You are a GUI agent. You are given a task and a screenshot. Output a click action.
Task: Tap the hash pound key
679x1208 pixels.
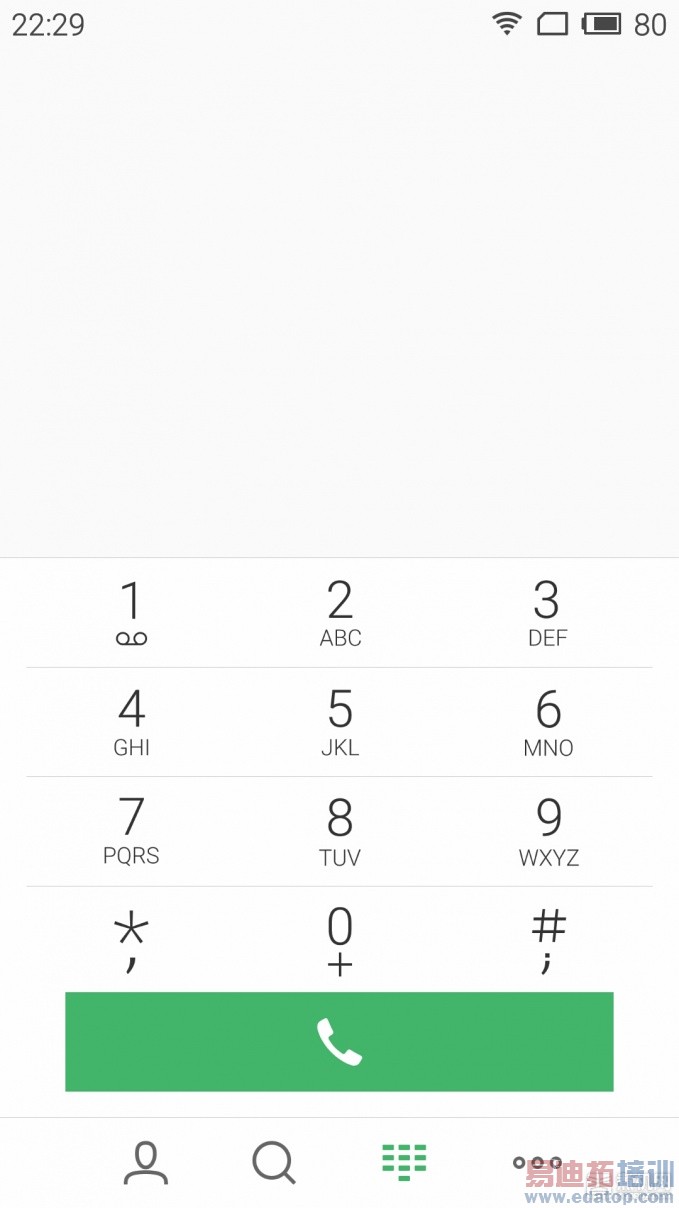click(x=547, y=940)
